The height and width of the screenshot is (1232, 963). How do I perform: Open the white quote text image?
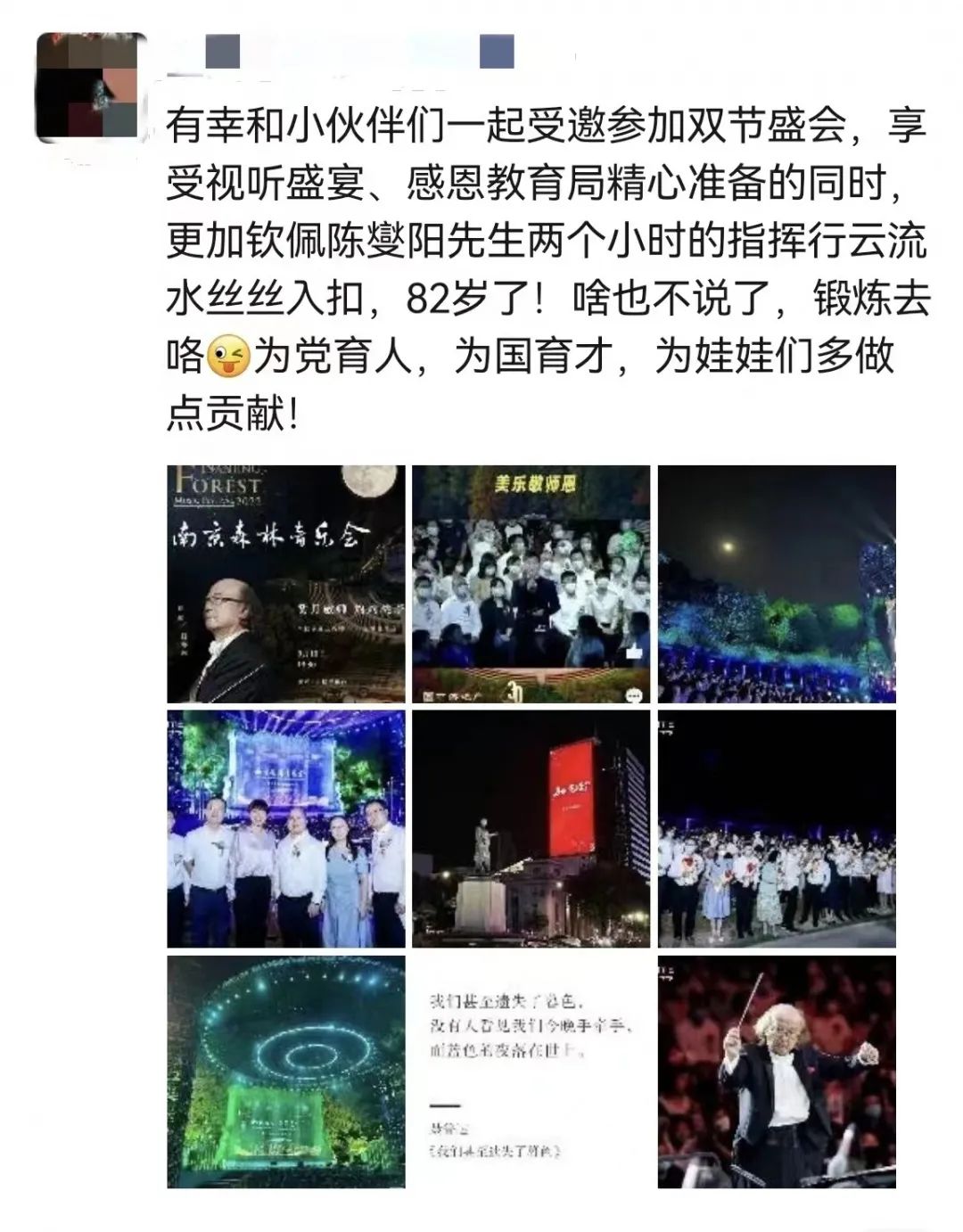pos(531,1072)
